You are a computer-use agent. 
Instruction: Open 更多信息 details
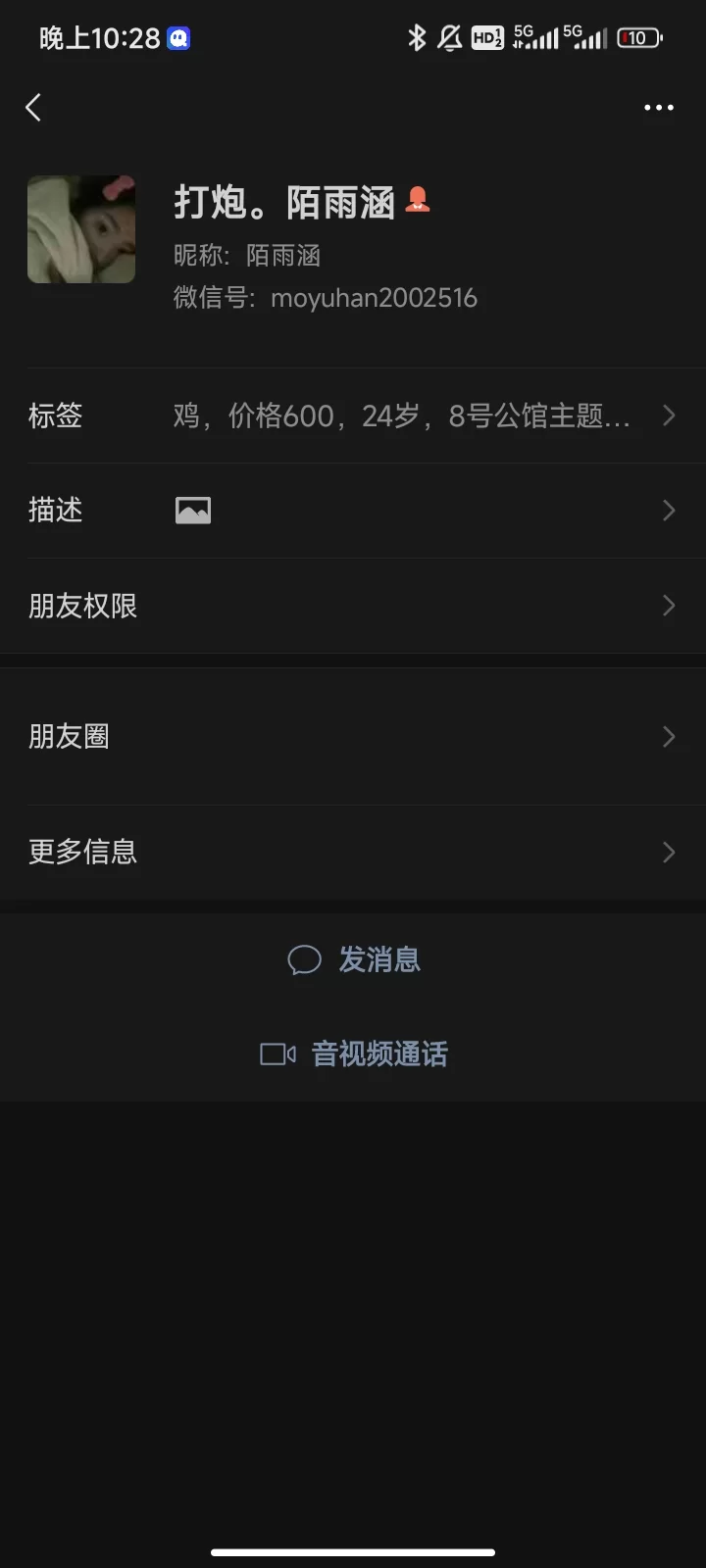click(x=353, y=852)
